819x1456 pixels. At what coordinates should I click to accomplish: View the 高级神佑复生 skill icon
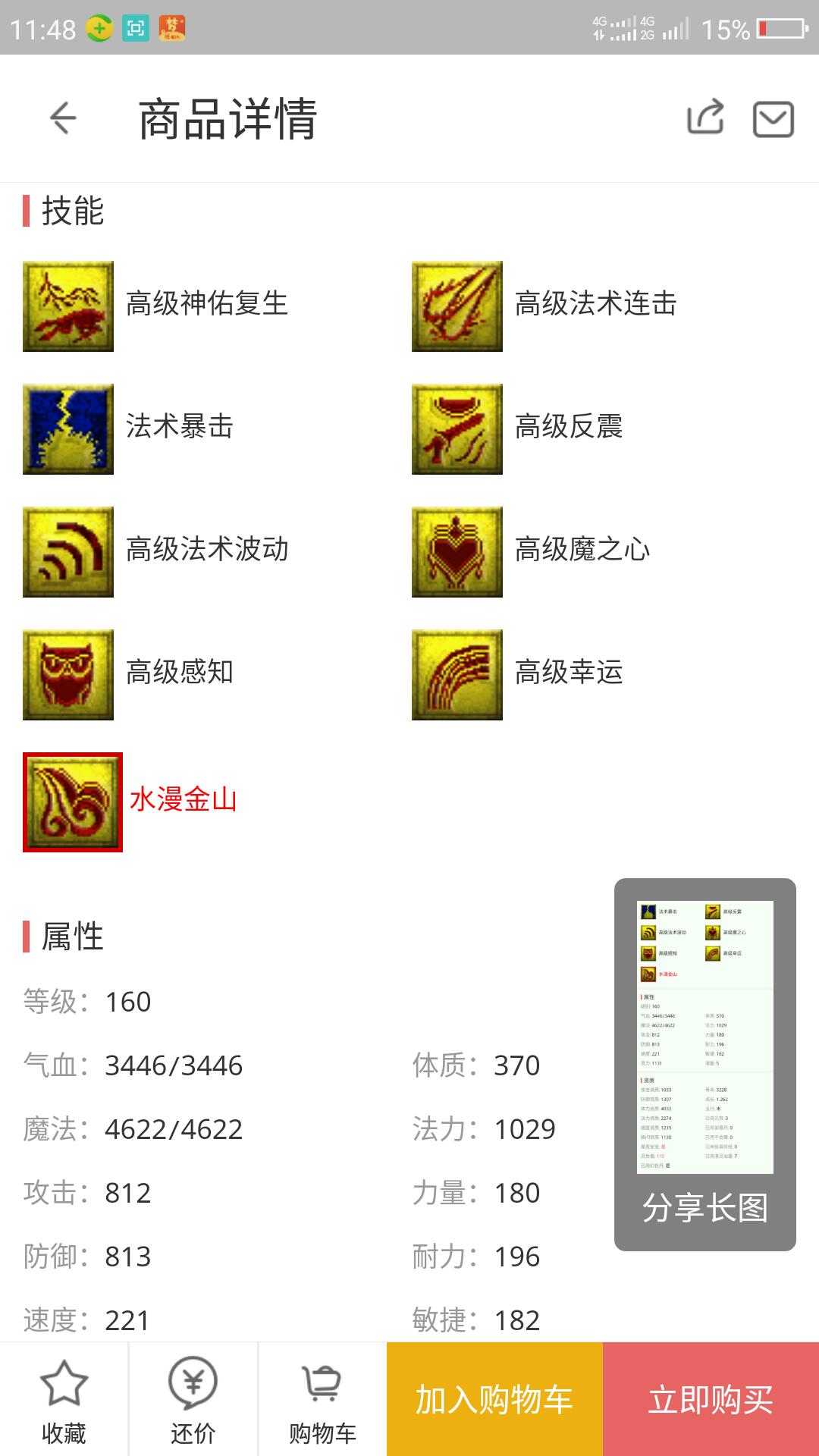(x=68, y=306)
